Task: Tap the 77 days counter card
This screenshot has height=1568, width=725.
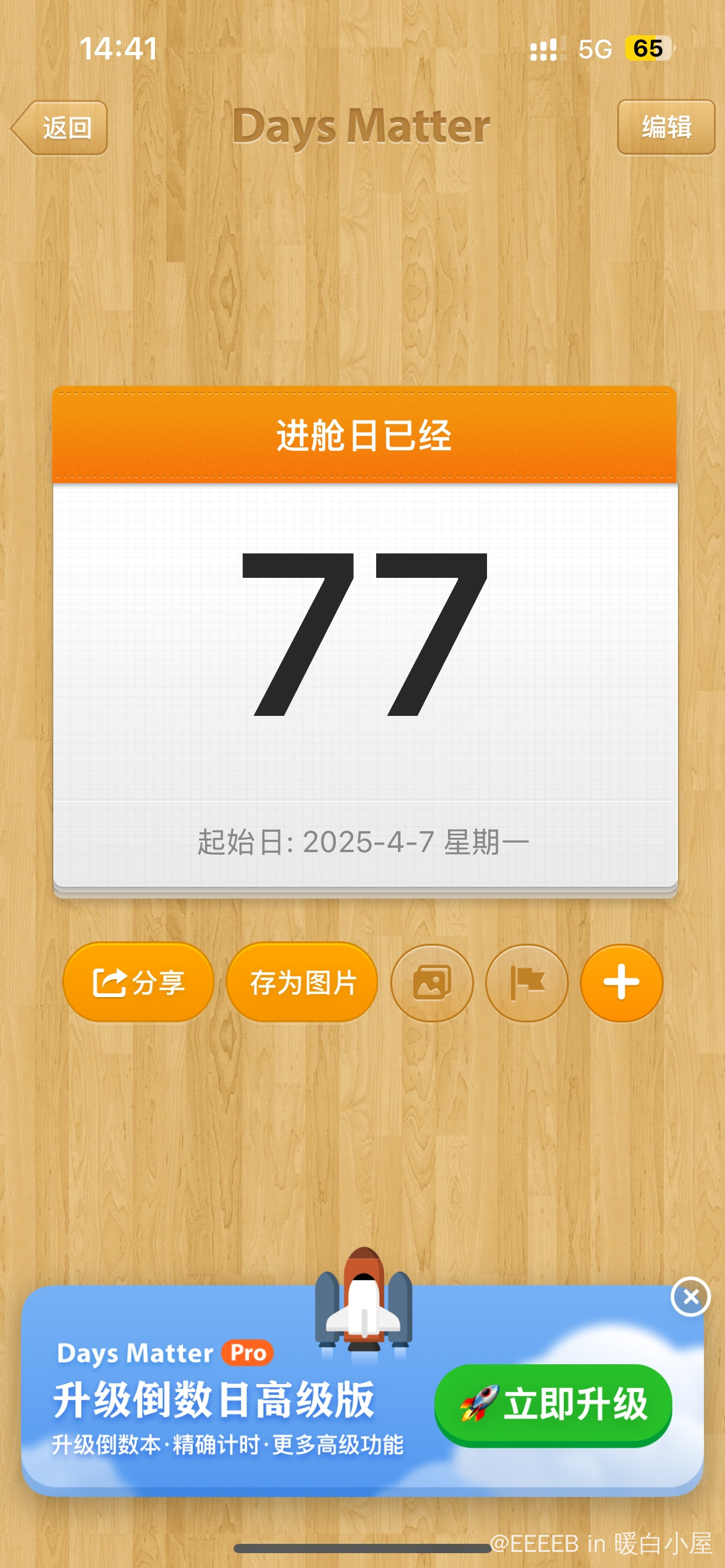Action: 365,638
